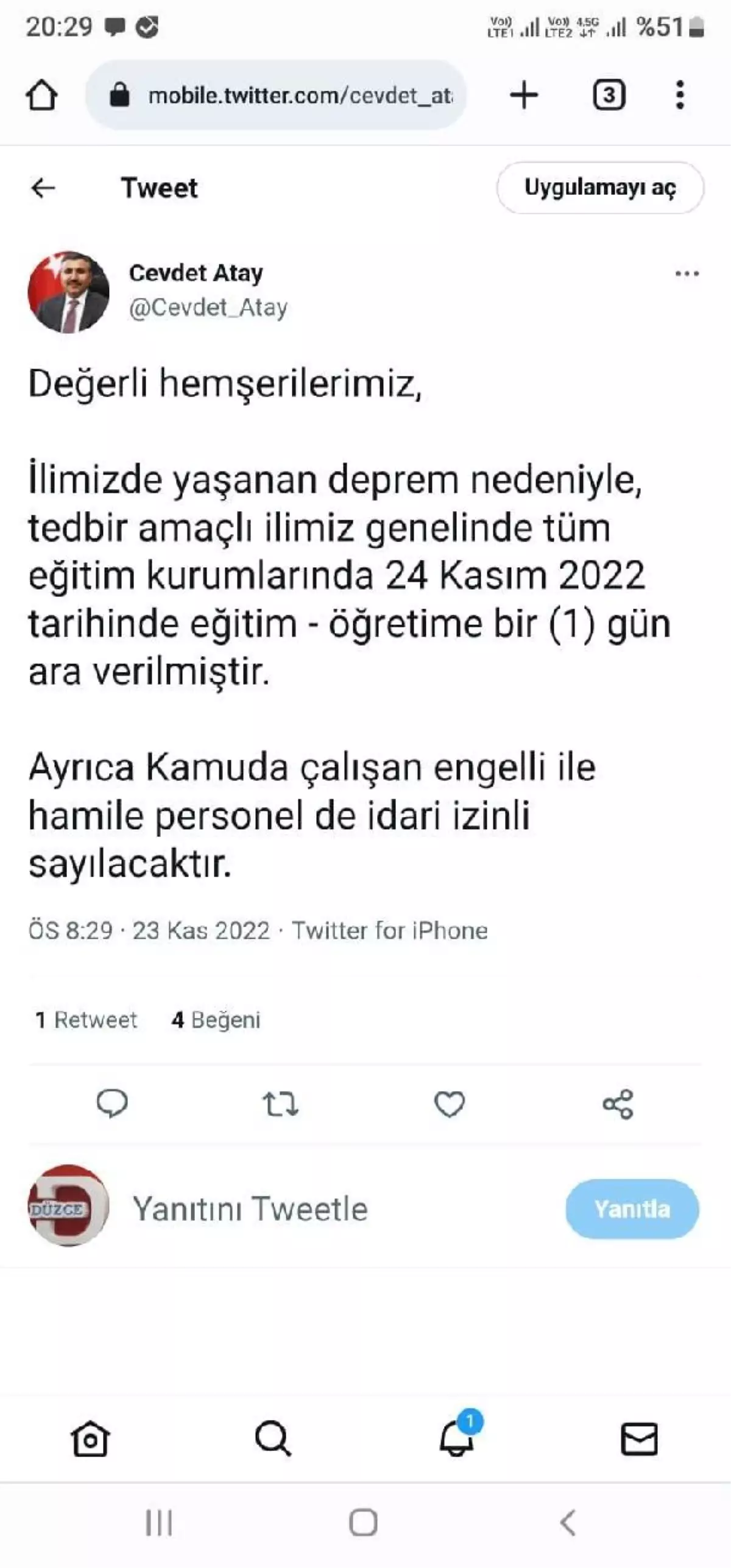Open Cevdet Atay's profile via his avatar
Viewport: 731px width, 1568px height.
(x=69, y=291)
